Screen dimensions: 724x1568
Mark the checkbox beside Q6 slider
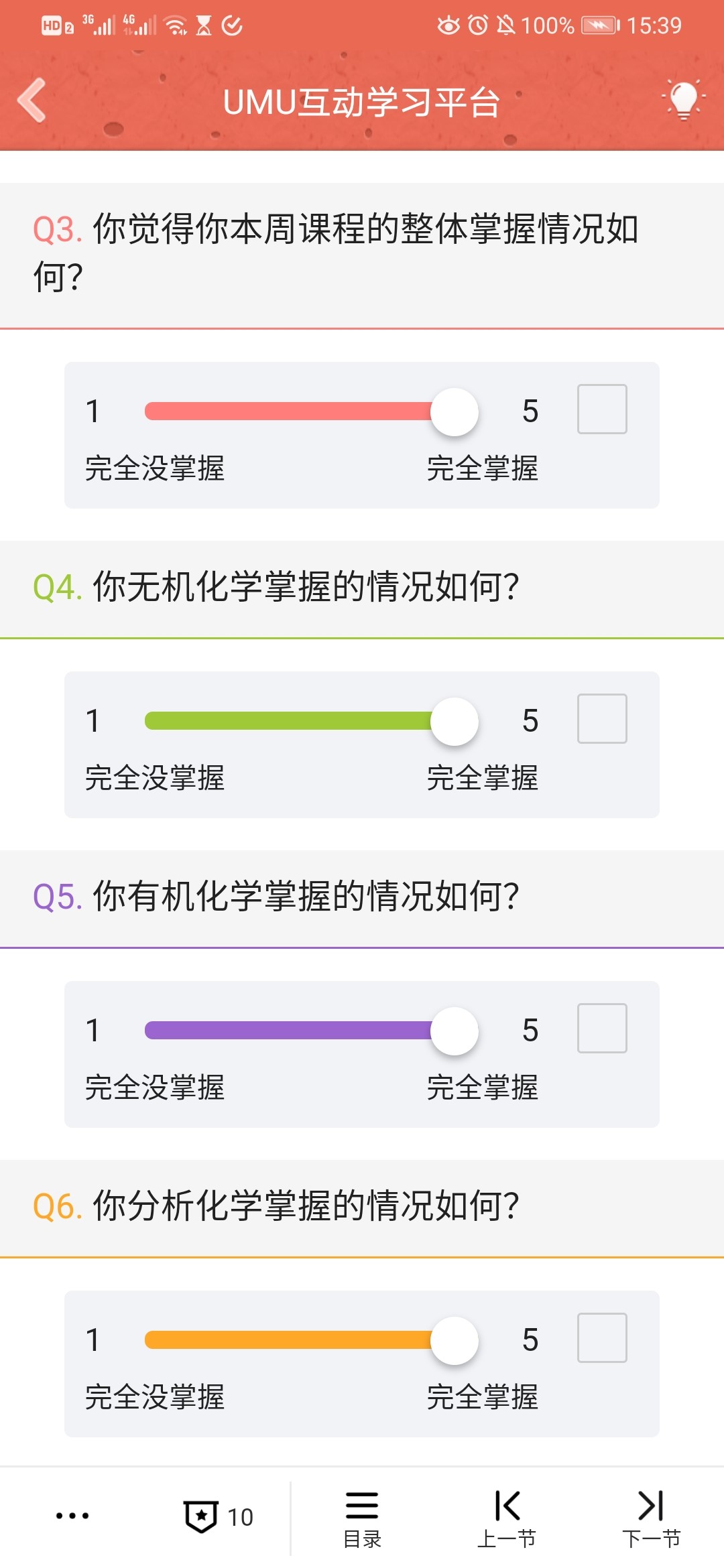[x=602, y=1338]
